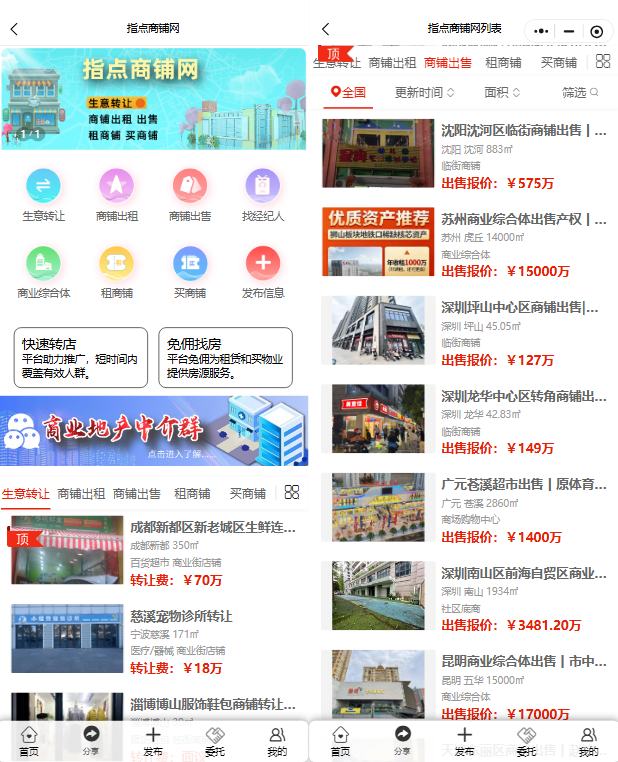This screenshot has width=618, height=762.
Task: Expand the 面积 filter dropdown
Action: click(x=502, y=93)
